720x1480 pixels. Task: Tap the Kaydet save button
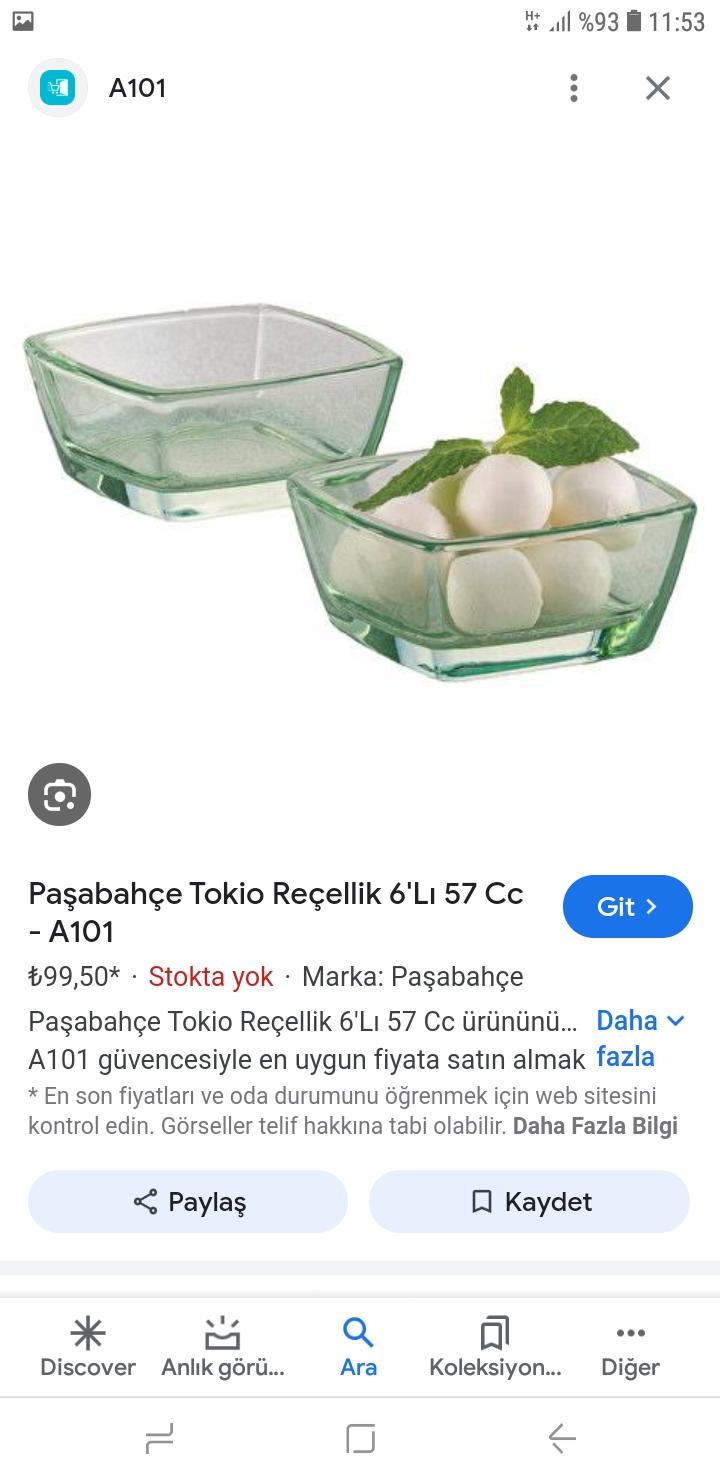coord(529,1202)
